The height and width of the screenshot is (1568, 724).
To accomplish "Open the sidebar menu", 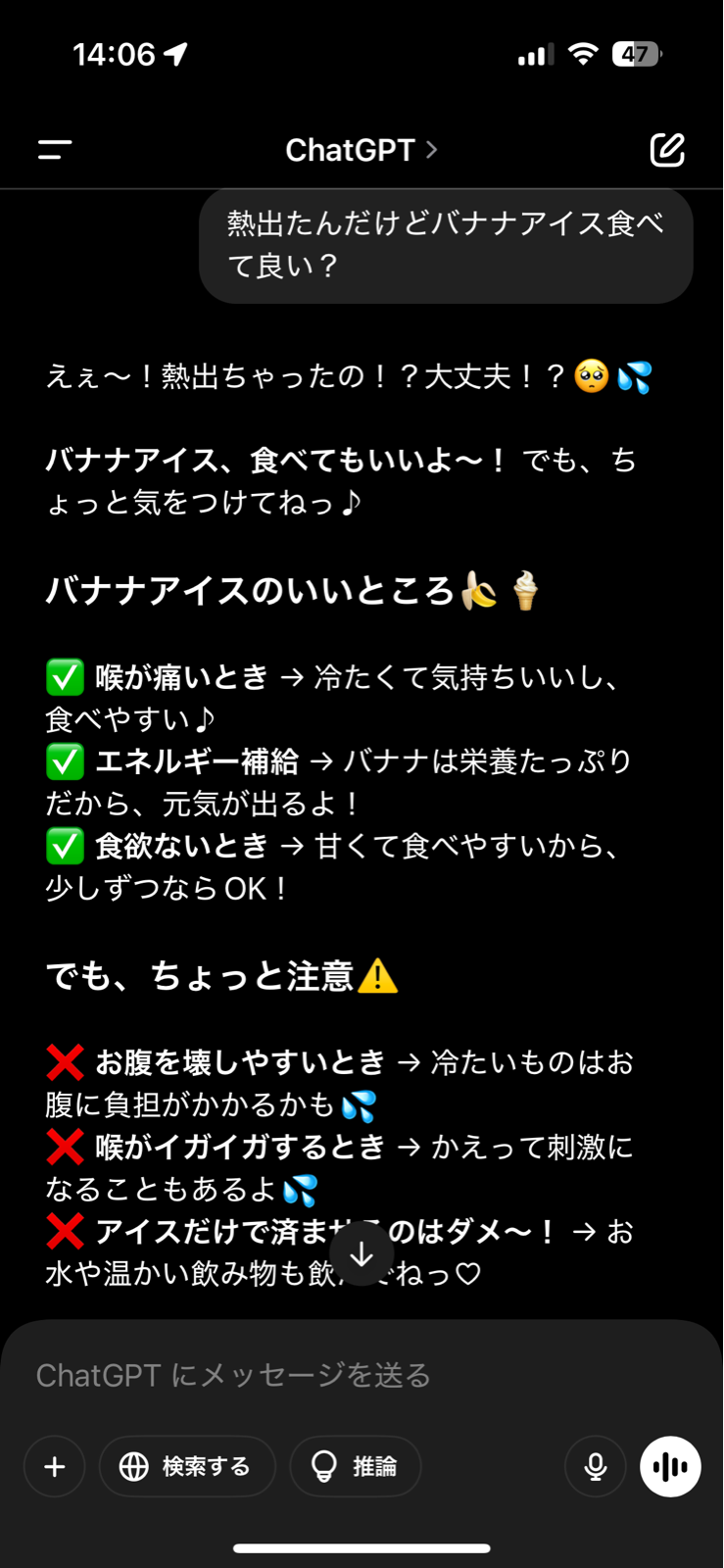I will point(55,150).
